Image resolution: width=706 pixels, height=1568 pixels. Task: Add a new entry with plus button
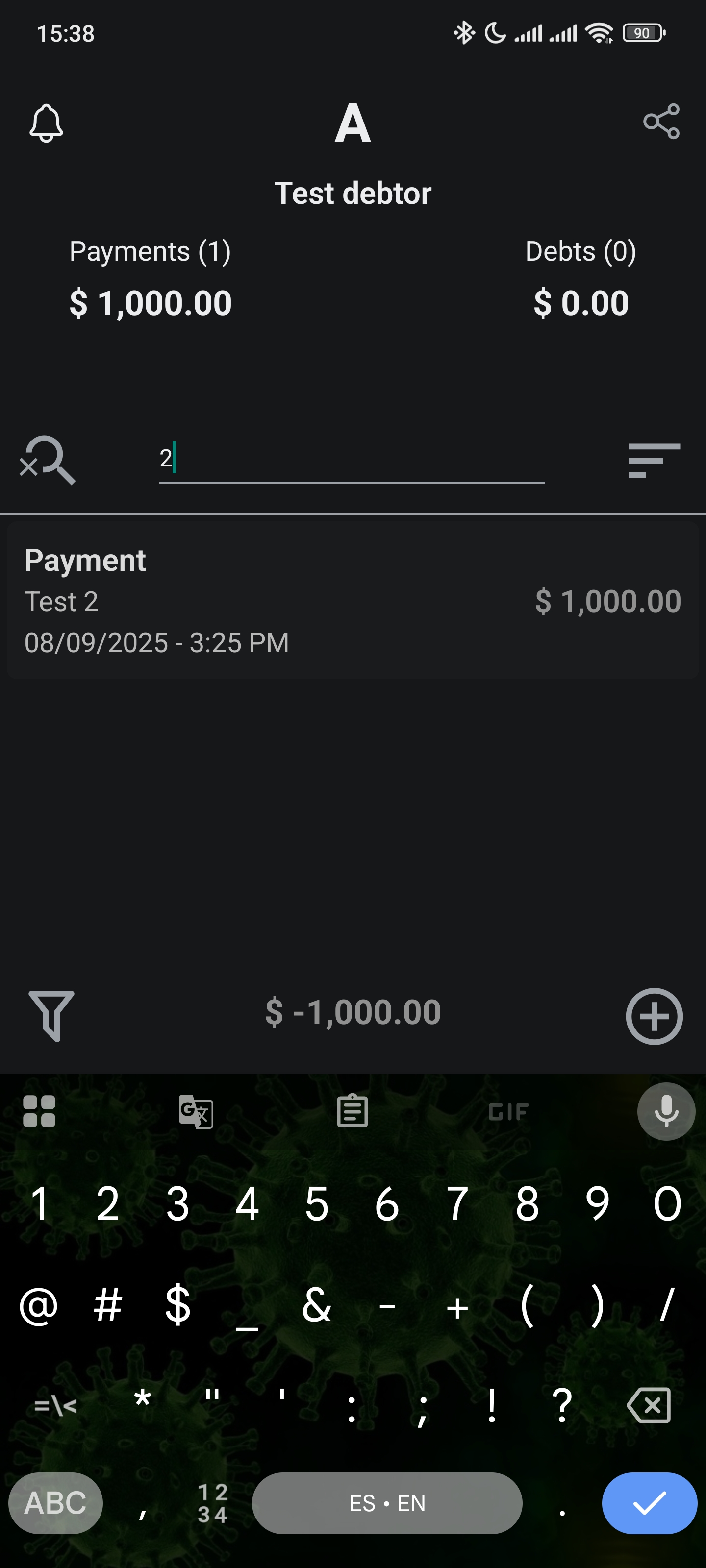tap(654, 1015)
